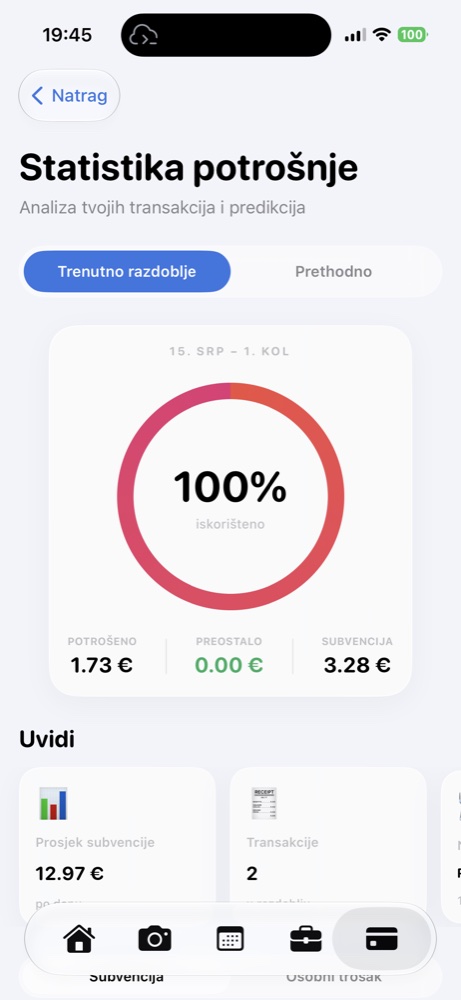
Task: Go back with the Natrag button
Action: 69,96
